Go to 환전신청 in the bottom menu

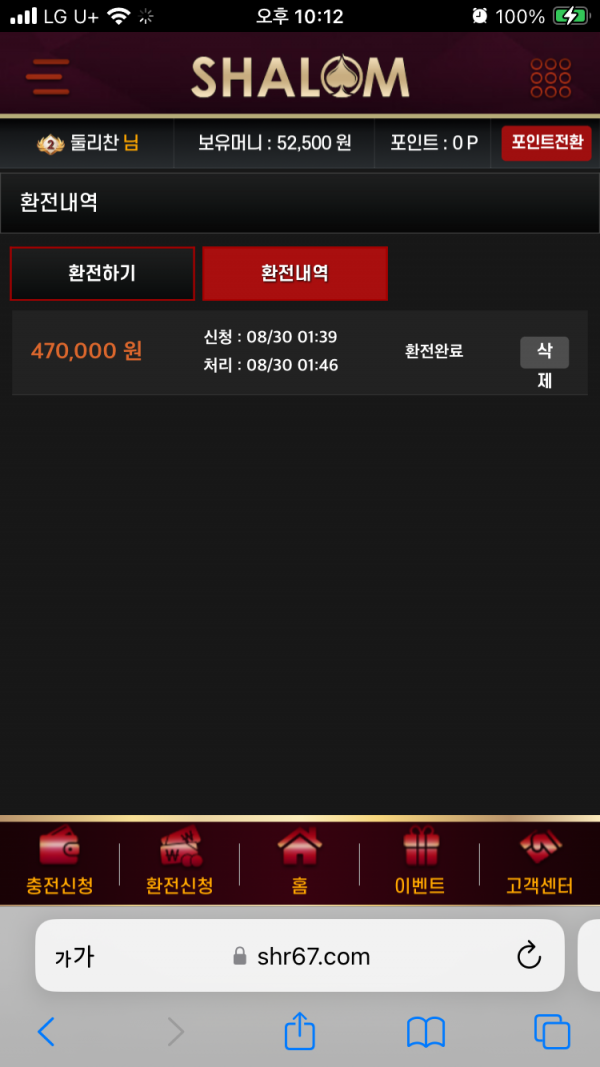(180, 862)
